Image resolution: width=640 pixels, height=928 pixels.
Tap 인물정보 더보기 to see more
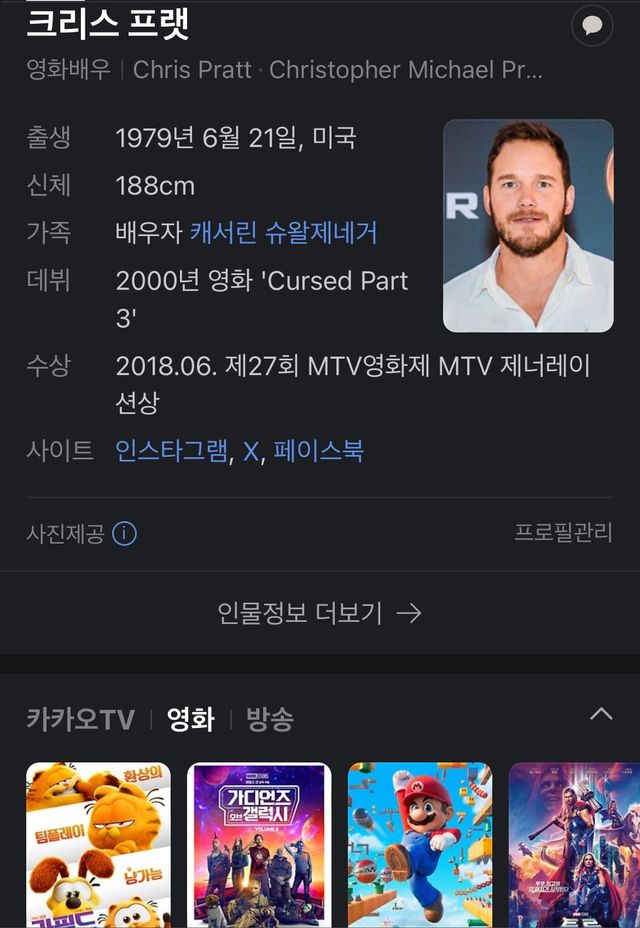320,613
